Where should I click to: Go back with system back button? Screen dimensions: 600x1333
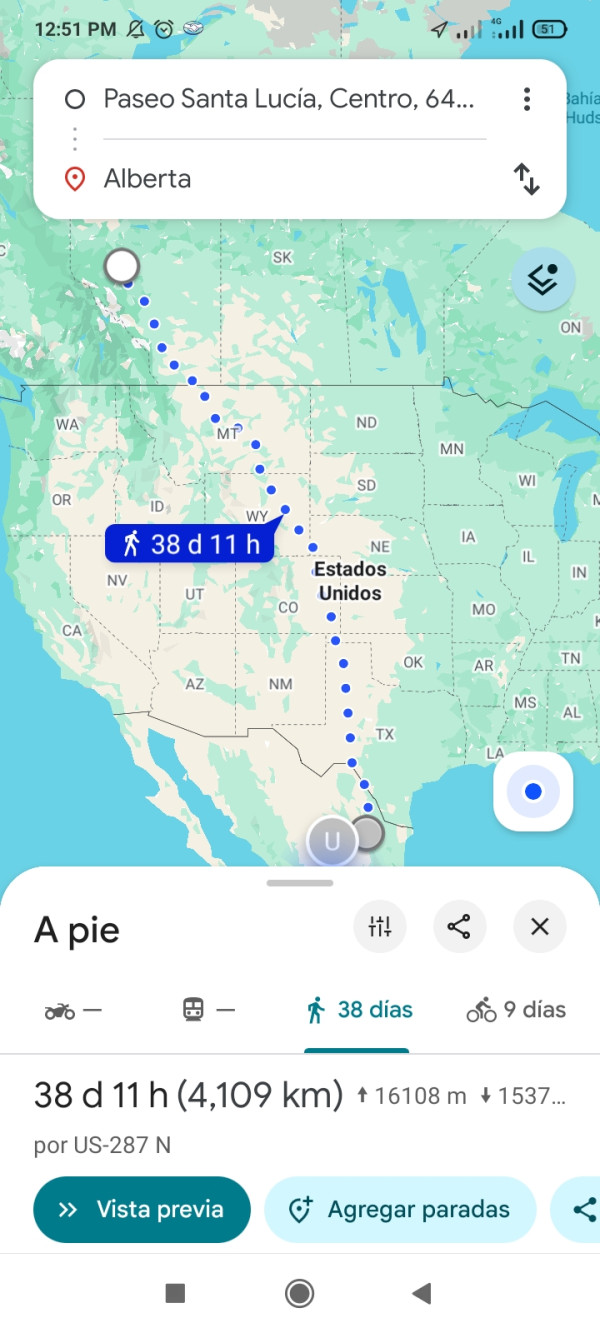(x=422, y=1294)
